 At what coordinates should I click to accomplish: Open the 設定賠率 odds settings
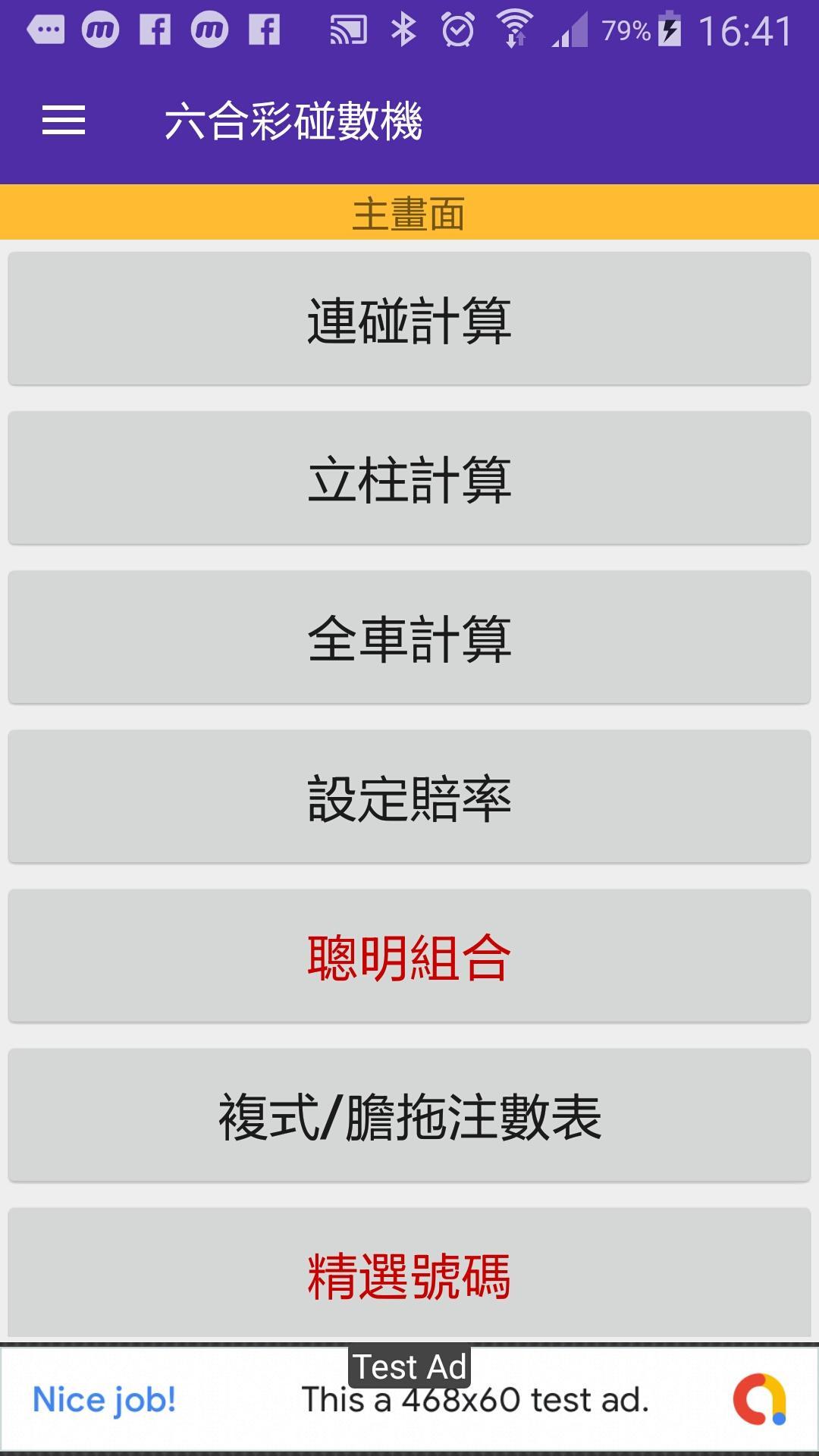pos(409,797)
